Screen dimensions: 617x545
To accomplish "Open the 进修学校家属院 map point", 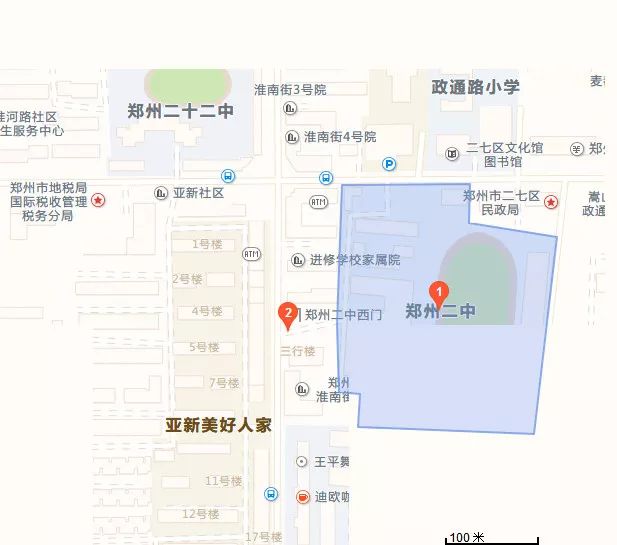I will point(297,260).
